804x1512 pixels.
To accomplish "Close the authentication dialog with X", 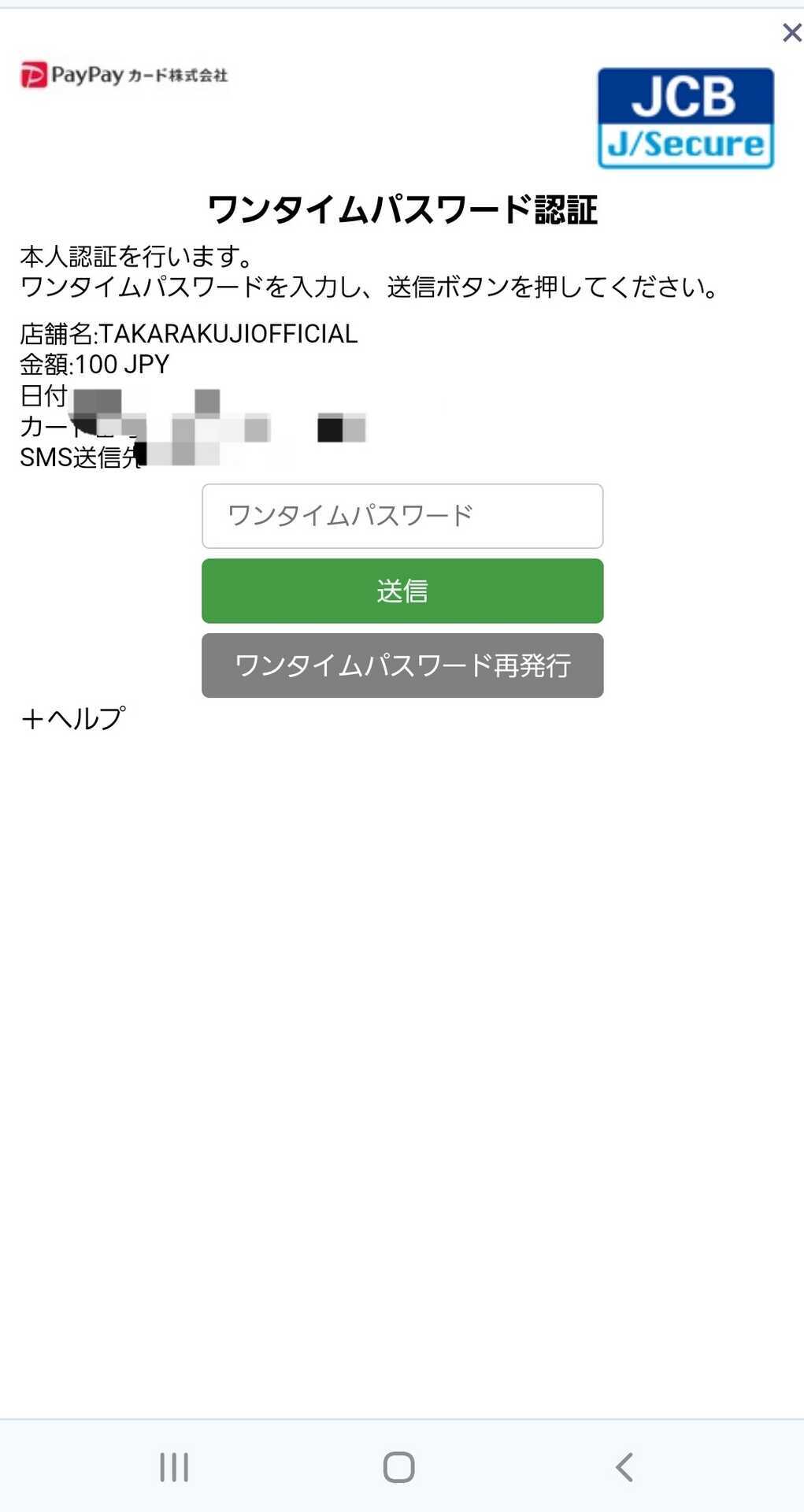I will [791, 32].
